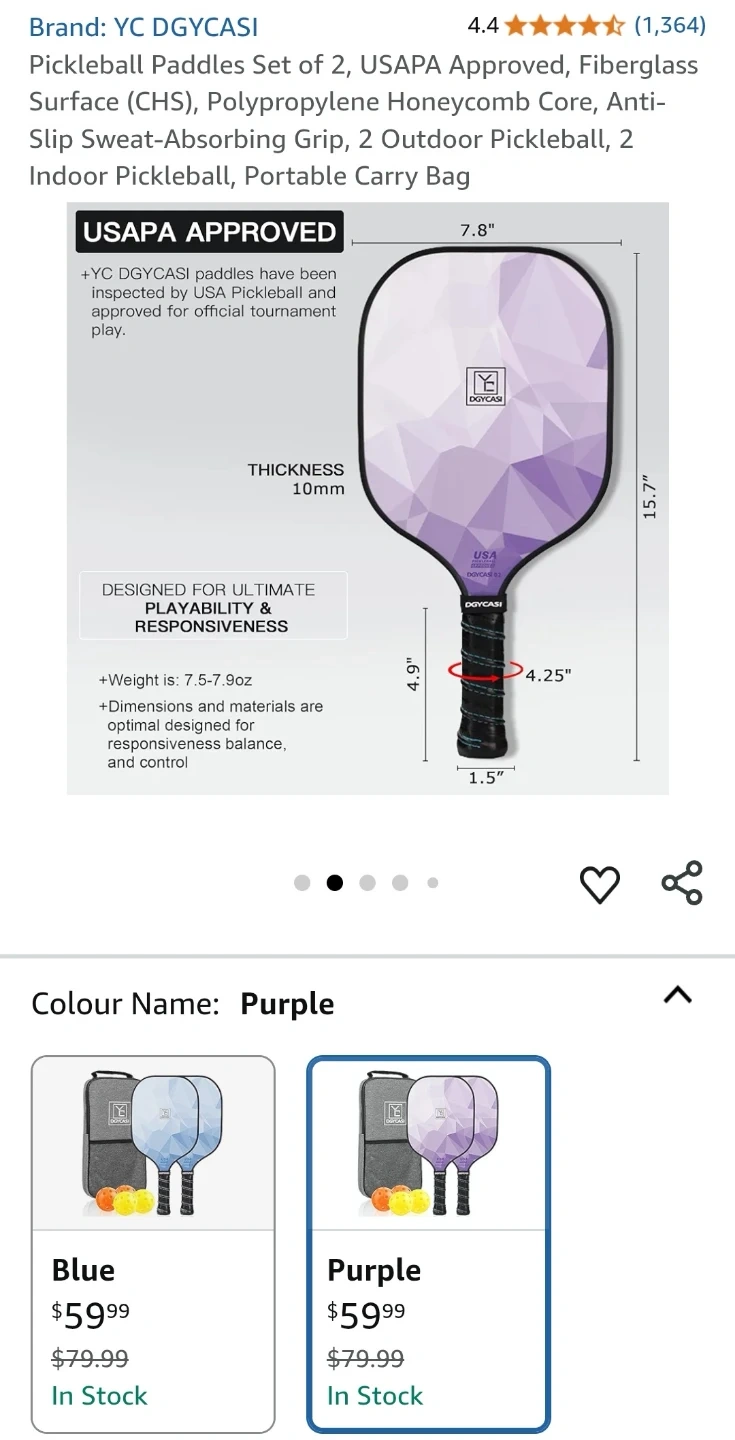Share this pickleball paddle product
735x1440 pixels.
pyautogui.click(x=682, y=883)
